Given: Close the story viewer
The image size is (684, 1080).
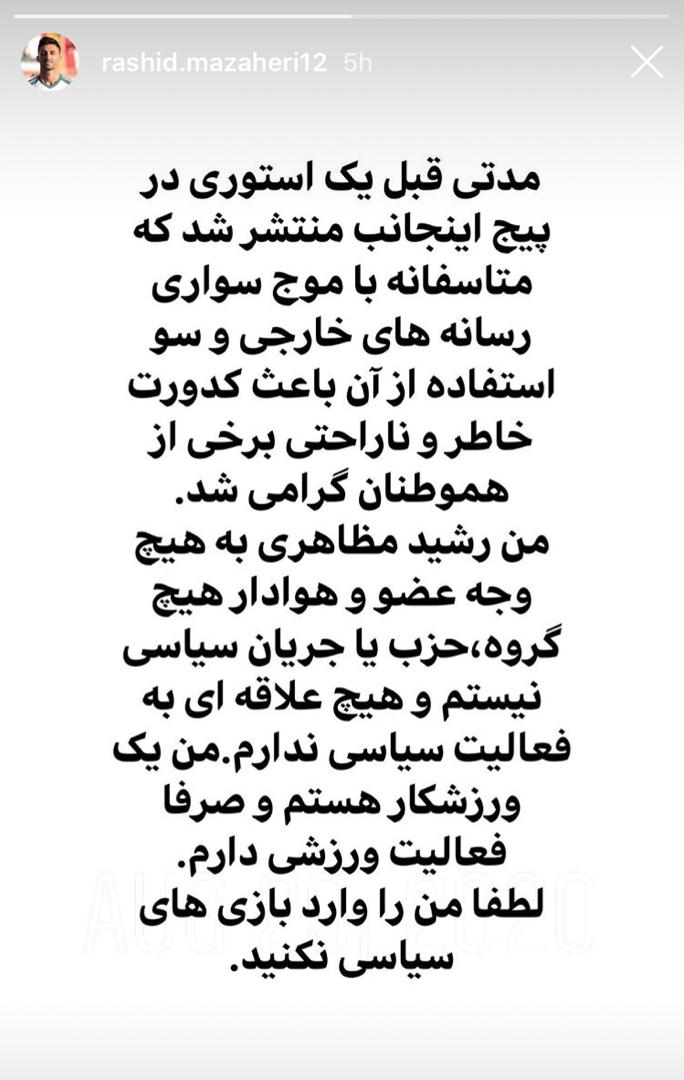Looking at the screenshot, I should pyautogui.click(x=646, y=62).
